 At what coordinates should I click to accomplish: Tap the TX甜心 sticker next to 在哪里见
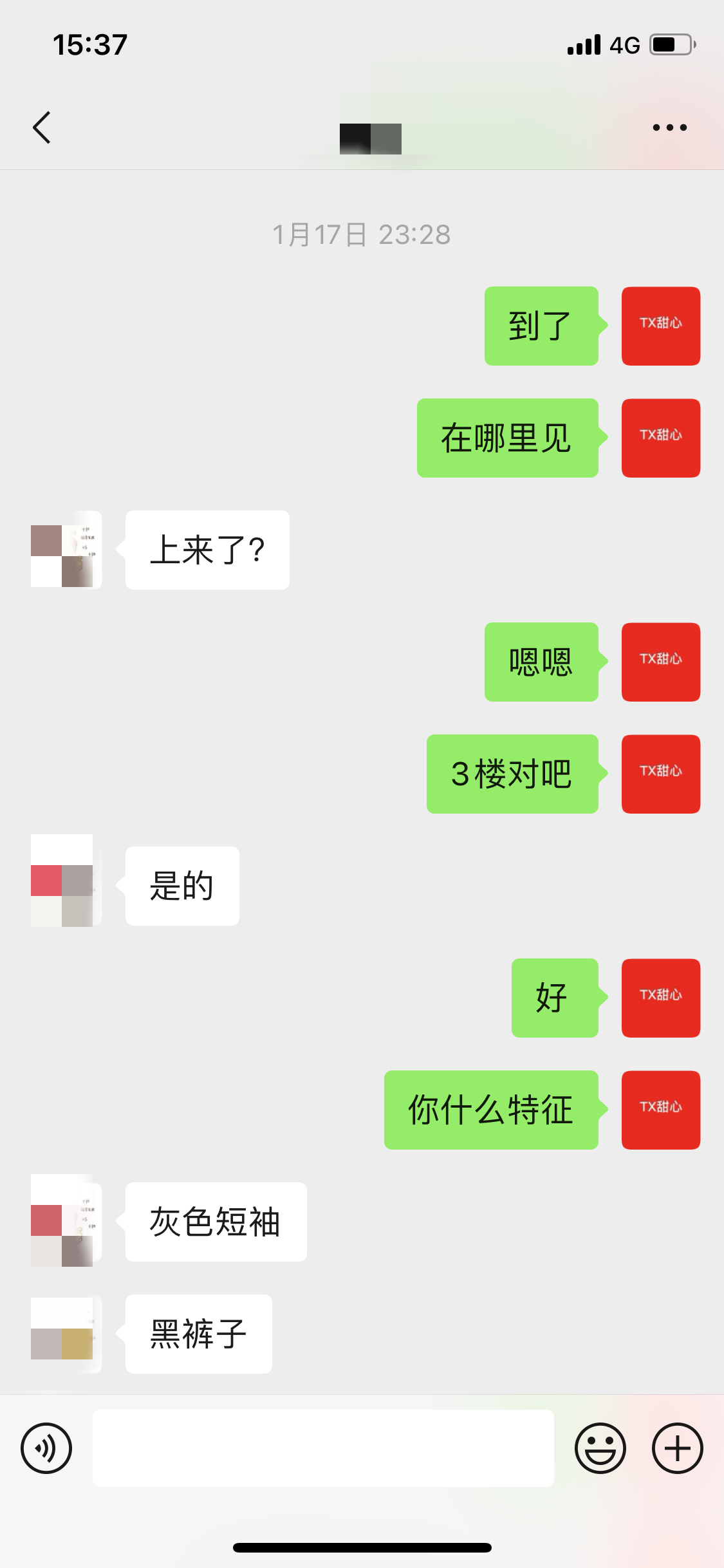point(661,437)
